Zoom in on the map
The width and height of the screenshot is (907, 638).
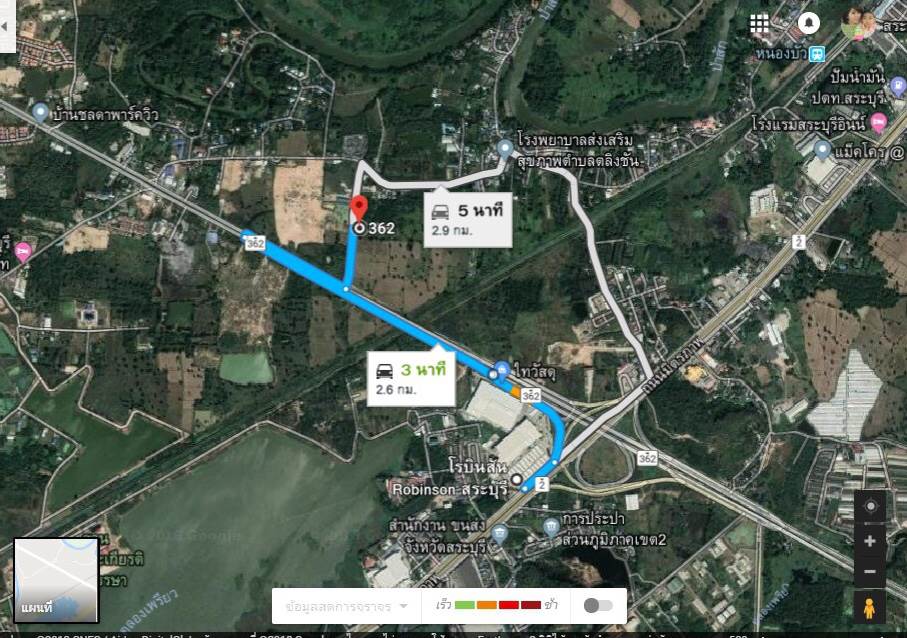[x=870, y=541]
